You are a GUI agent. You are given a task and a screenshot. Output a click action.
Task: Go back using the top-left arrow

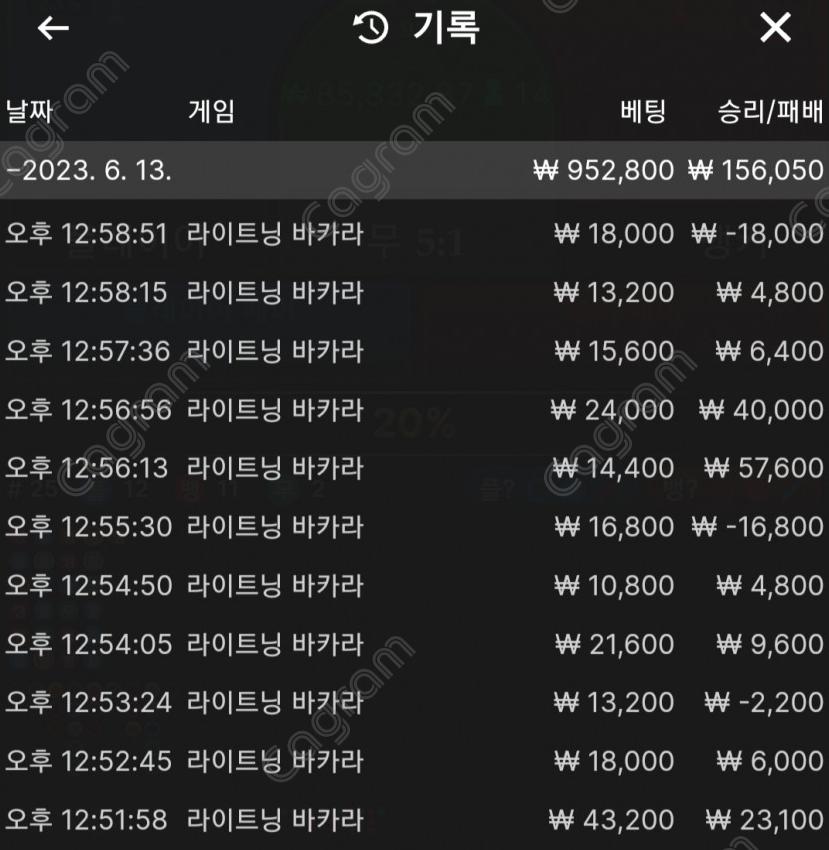coord(53,28)
